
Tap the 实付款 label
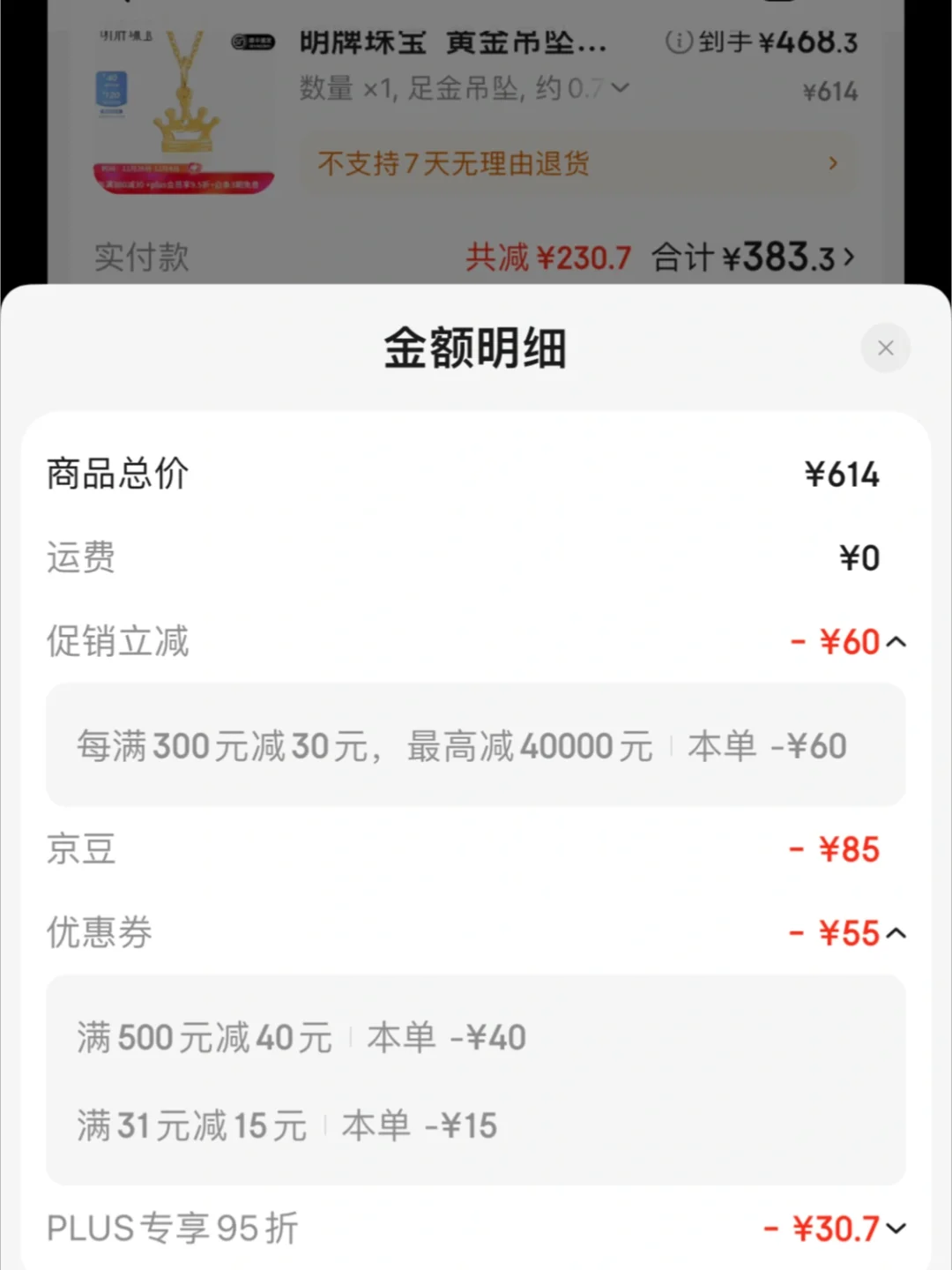coord(141,257)
